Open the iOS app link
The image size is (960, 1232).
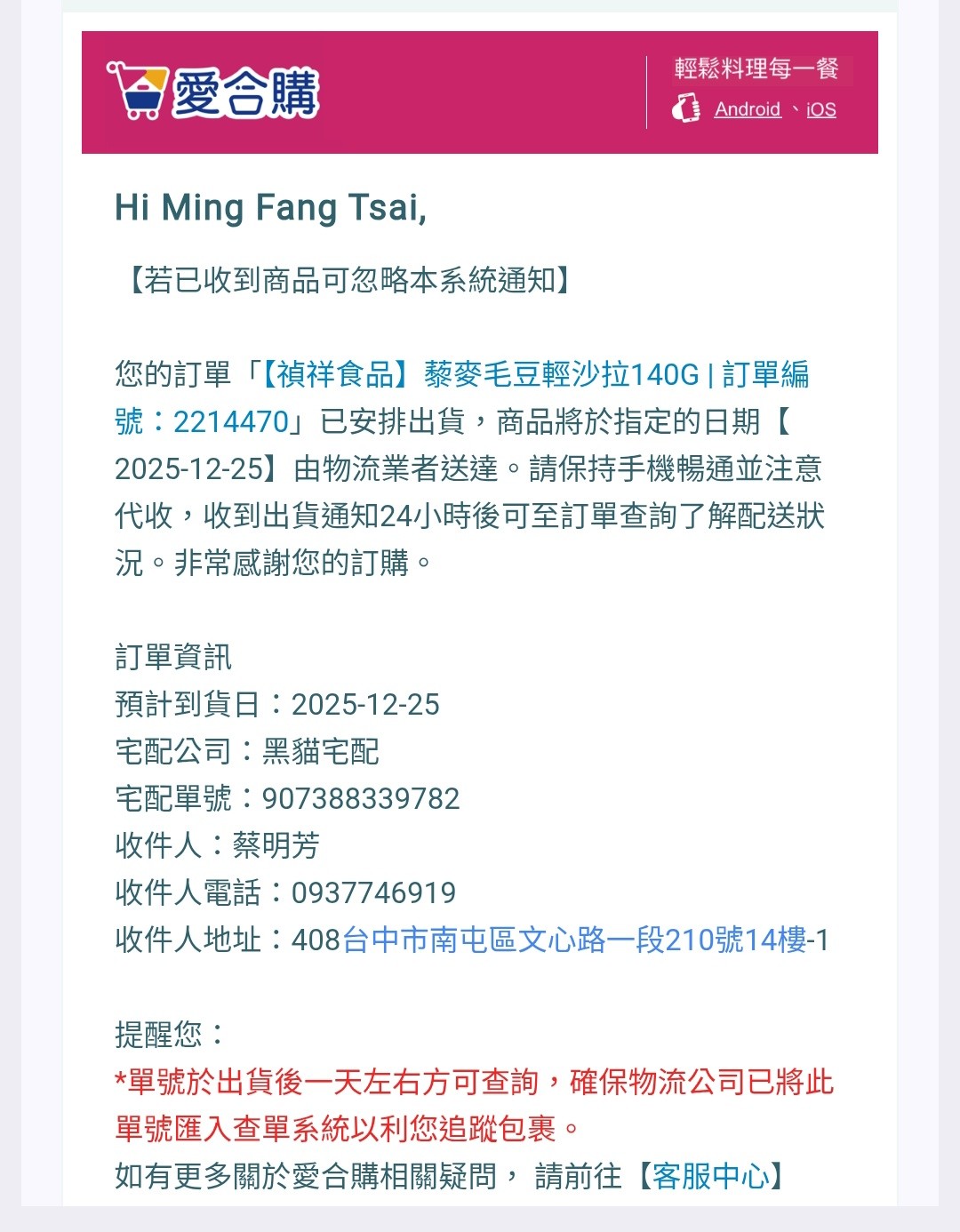[820, 109]
